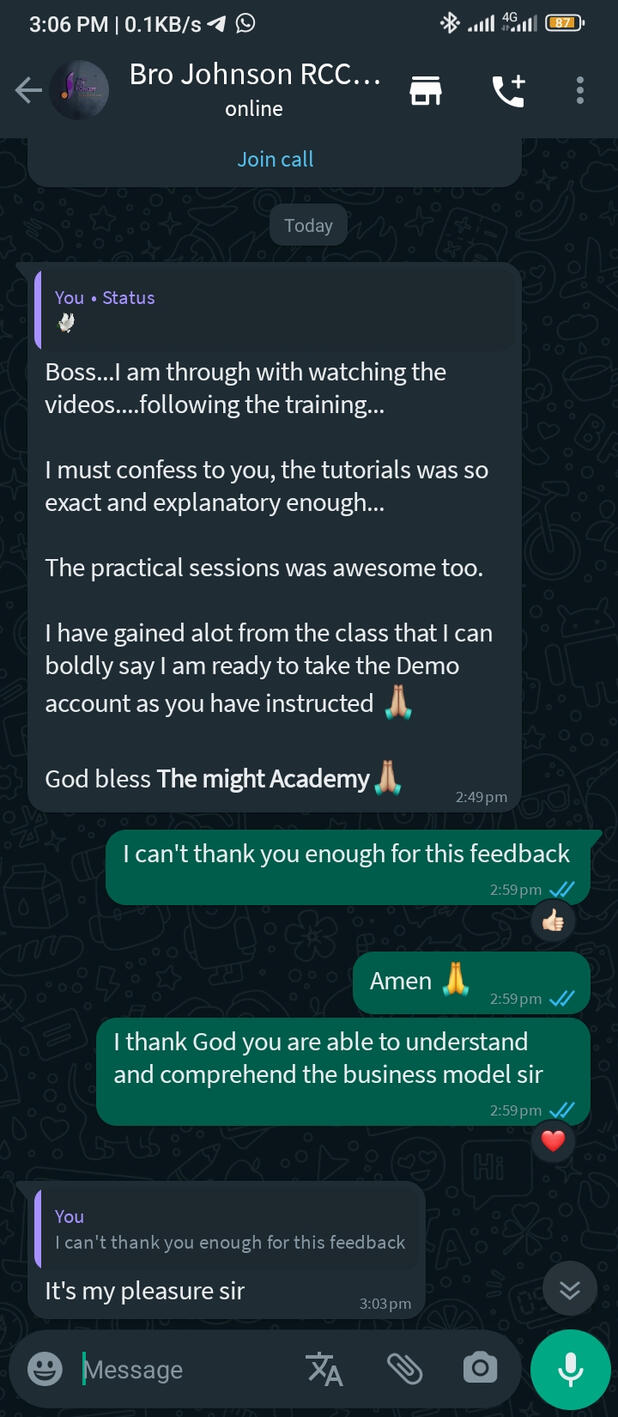Open the business catalog storefront icon
This screenshot has width=618, height=1417.
[426, 91]
